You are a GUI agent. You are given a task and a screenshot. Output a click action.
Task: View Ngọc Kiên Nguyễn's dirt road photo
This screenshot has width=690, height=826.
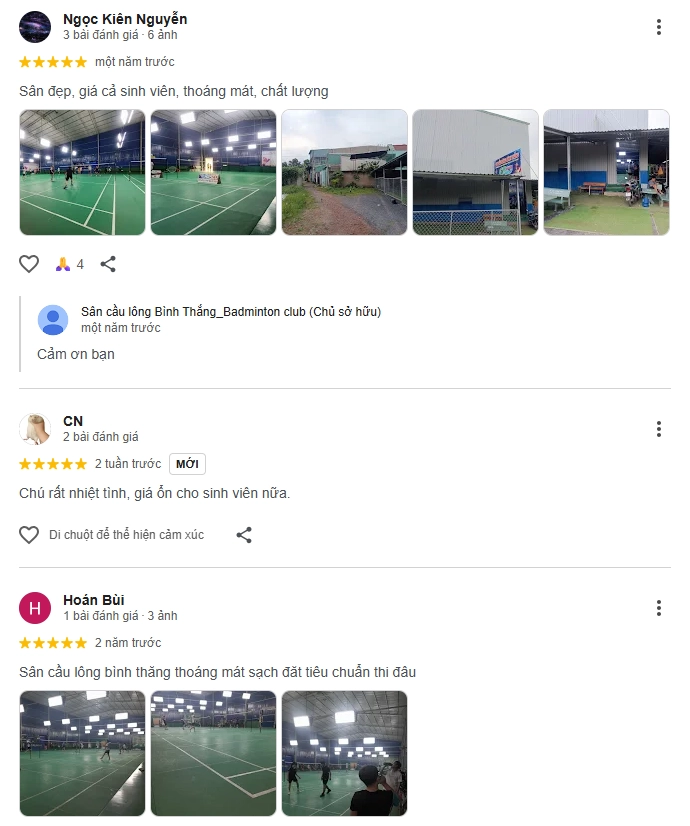pos(344,172)
